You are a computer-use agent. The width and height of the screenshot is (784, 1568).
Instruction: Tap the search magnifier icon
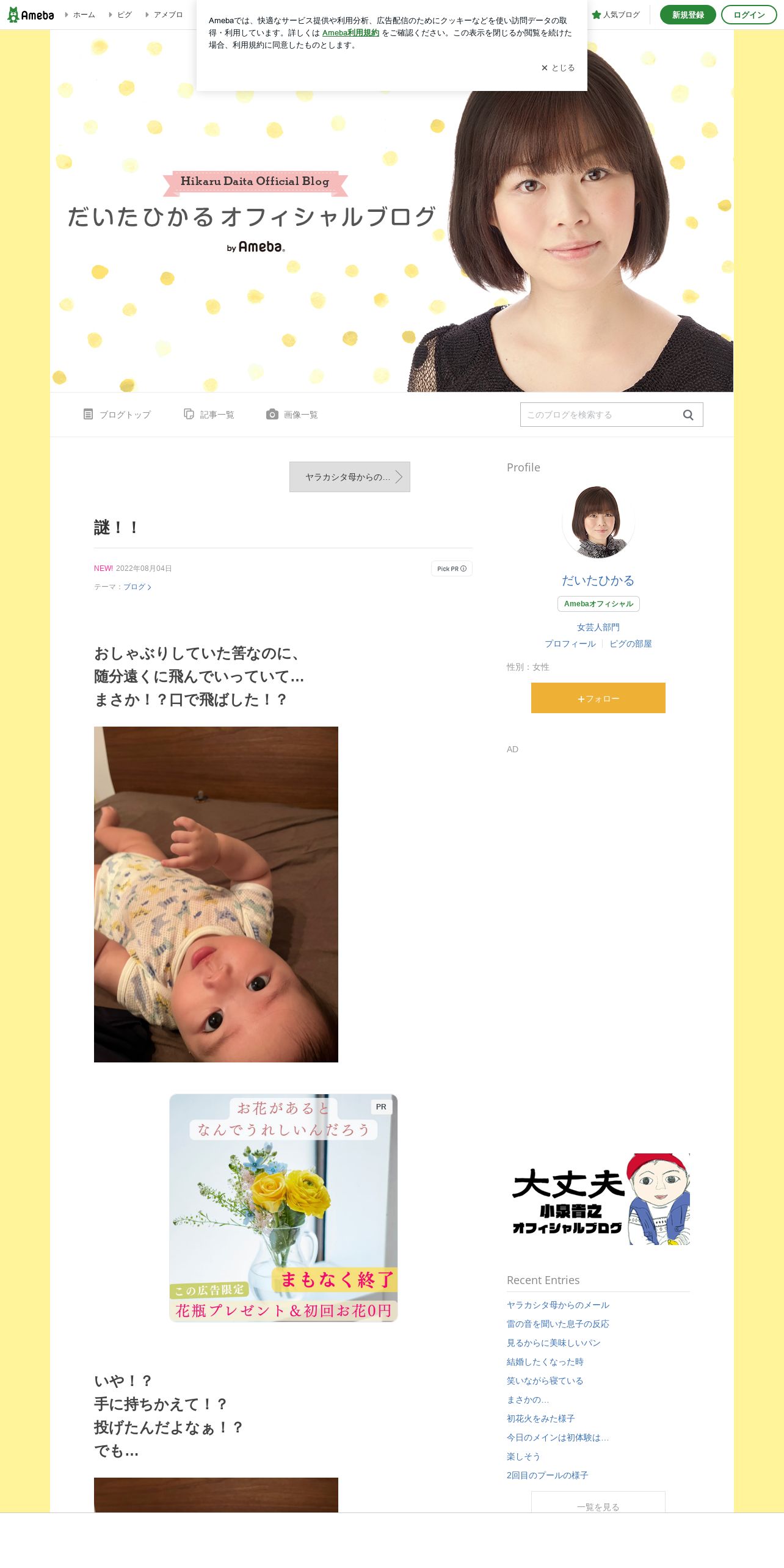click(688, 415)
